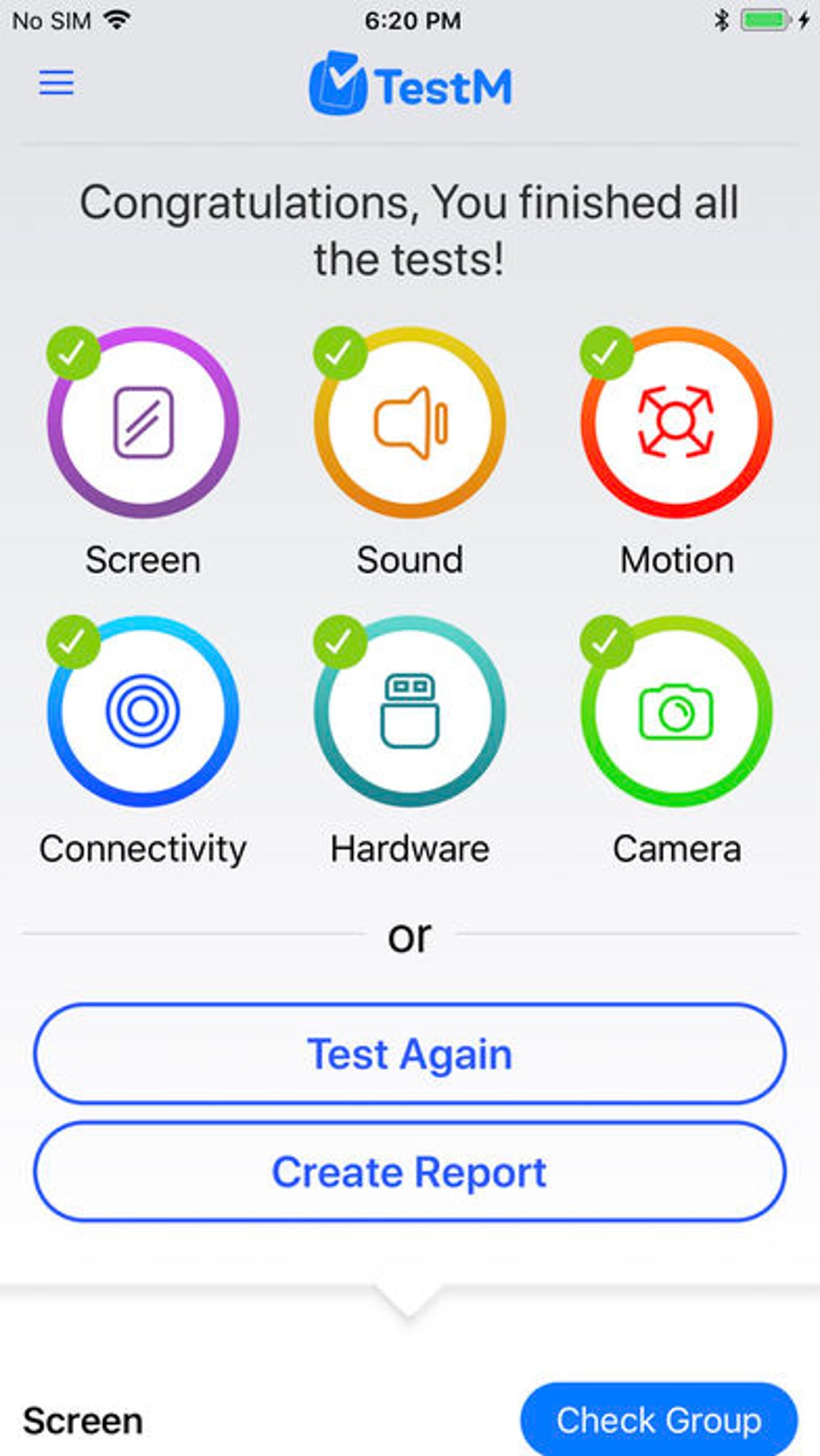Open the Screen test group
The height and width of the screenshot is (1456, 820).
click(x=143, y=422)
